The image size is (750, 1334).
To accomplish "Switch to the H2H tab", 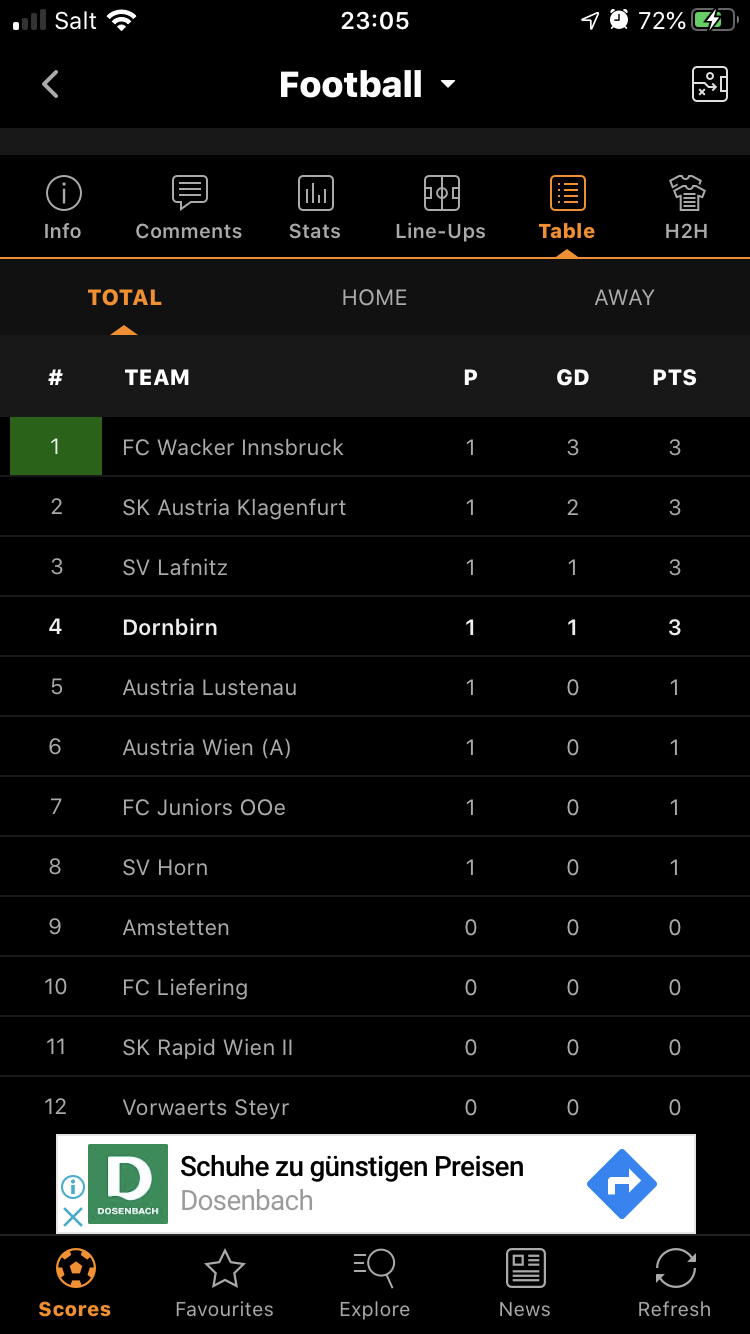I will (x=687, y=208).
